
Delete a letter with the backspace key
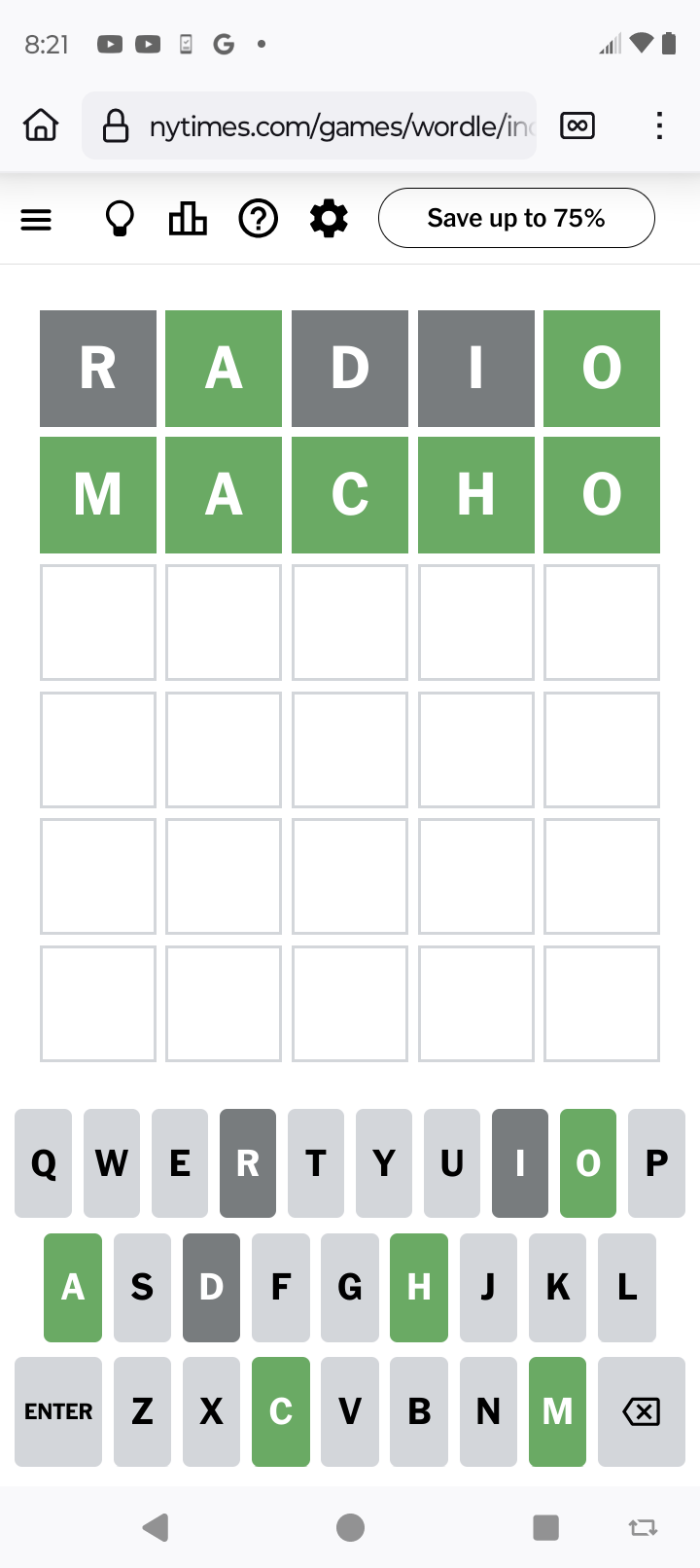coord(642,1411)
